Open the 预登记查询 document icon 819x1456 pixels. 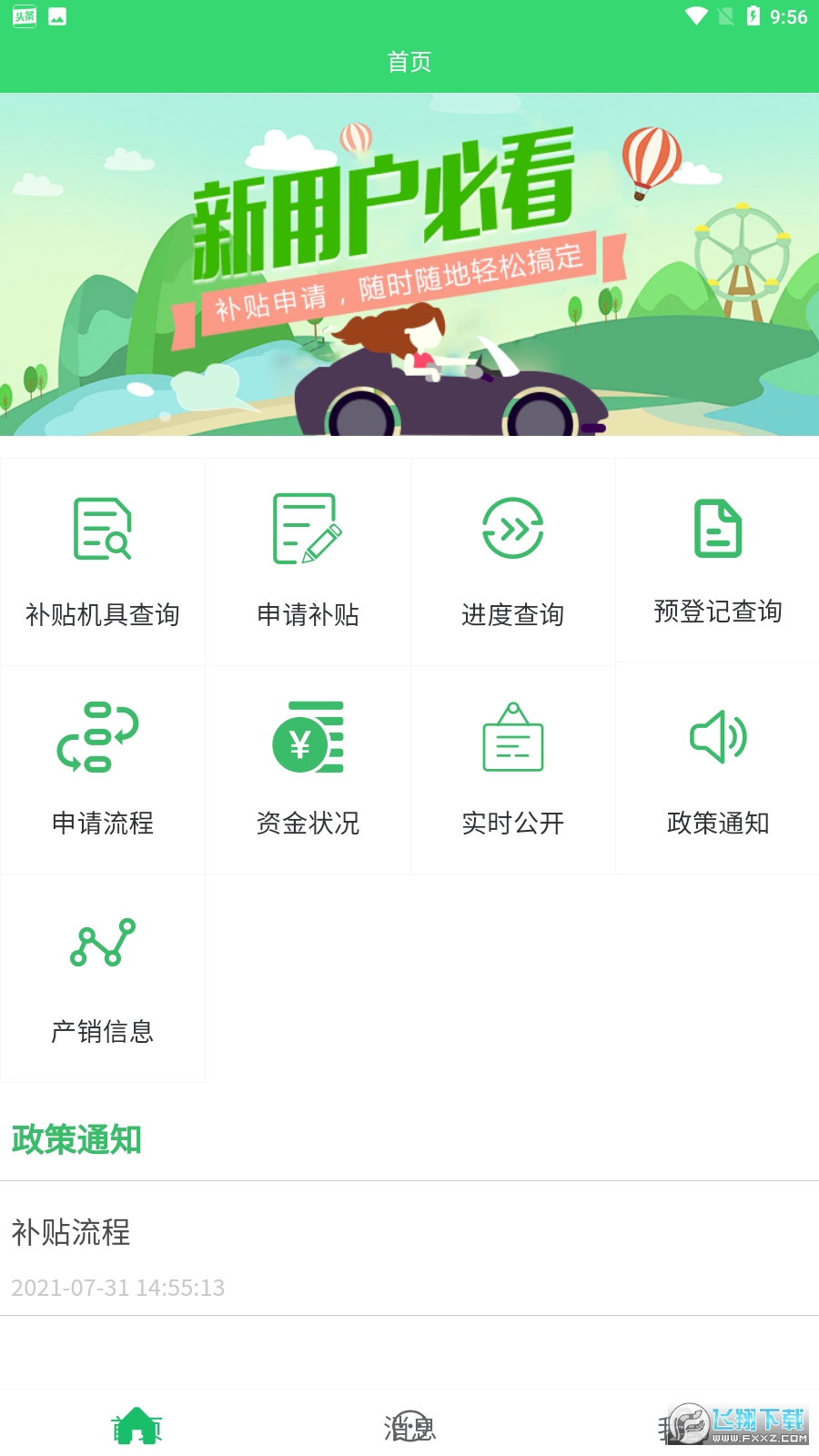717,530
